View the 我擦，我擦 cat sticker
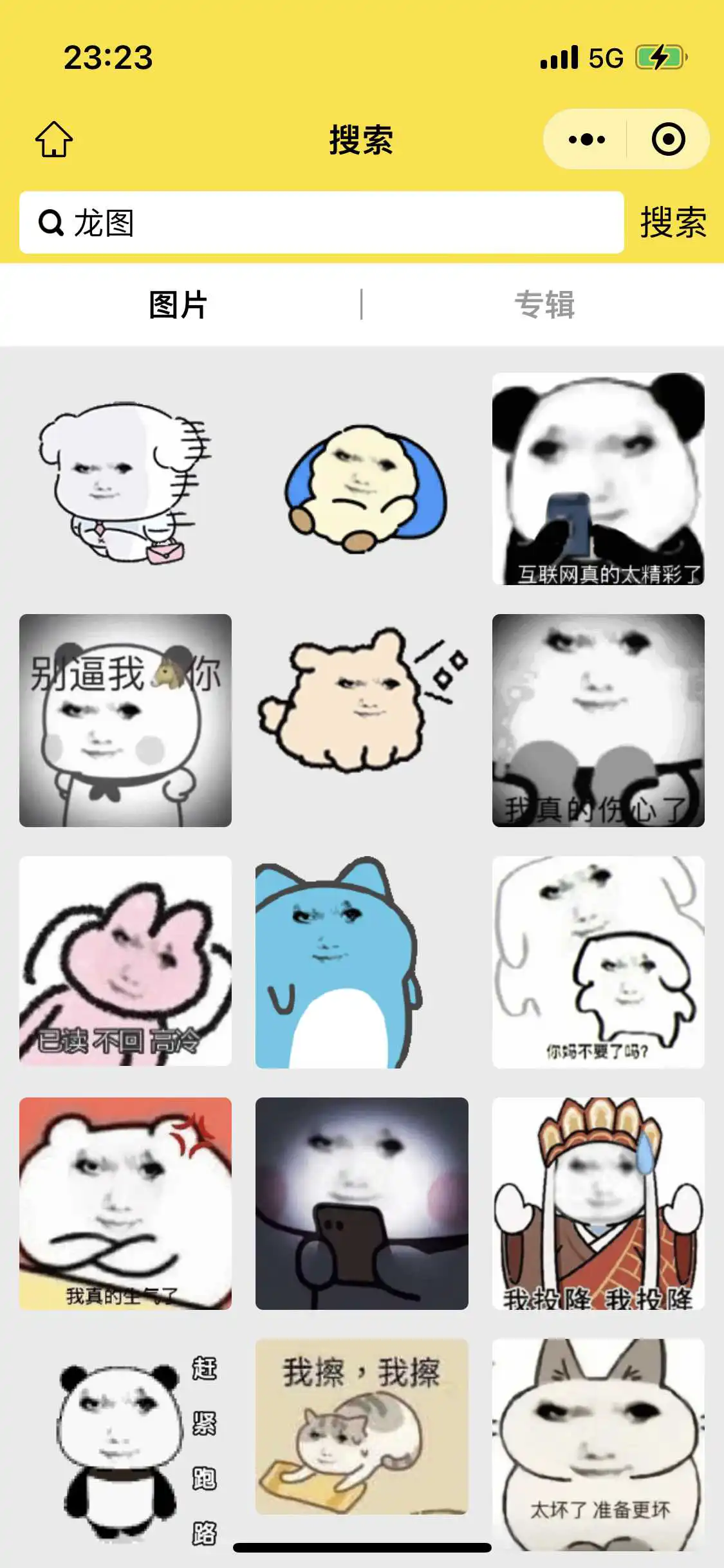This screenshot has height=1568, width=724. point(362,1426)
